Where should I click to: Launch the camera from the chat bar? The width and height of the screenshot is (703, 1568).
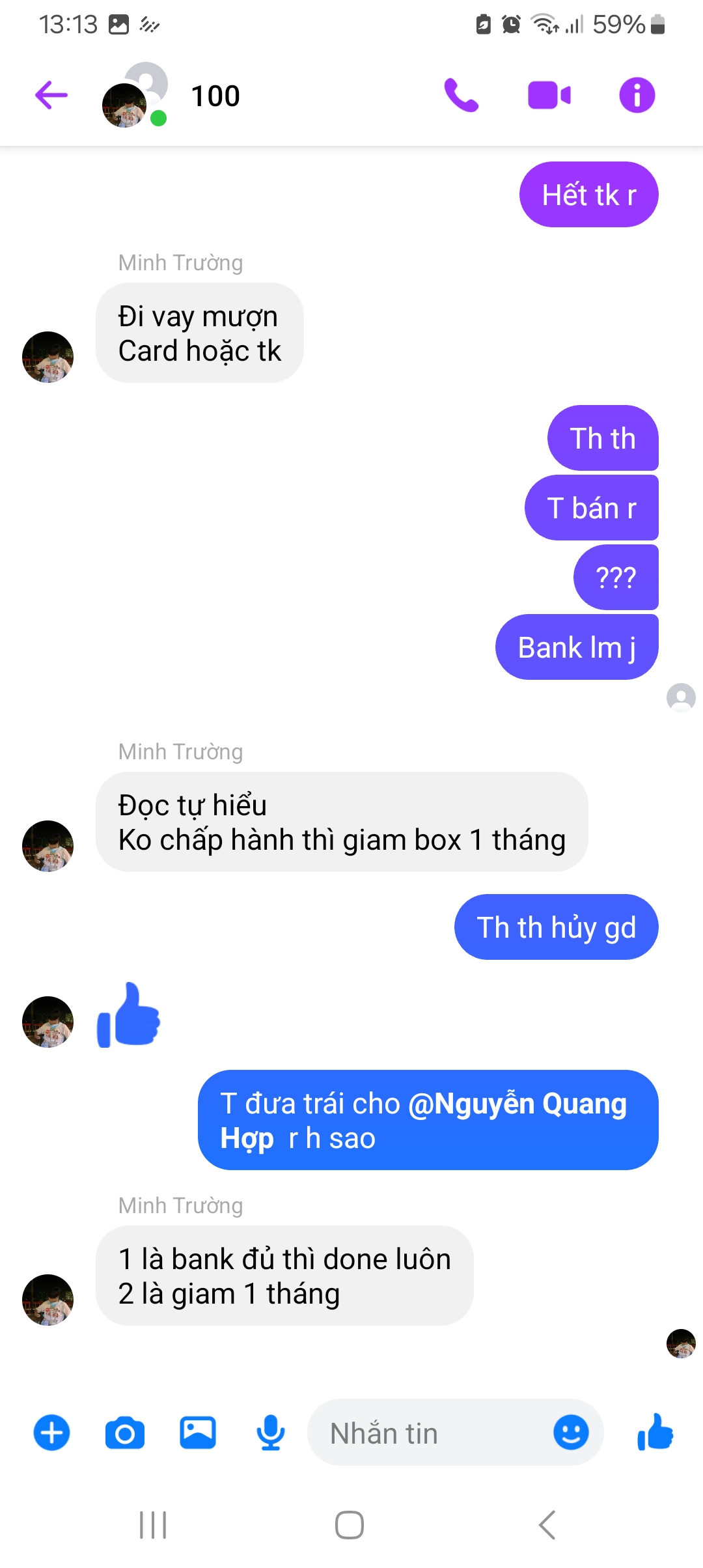click(x=125, y=1433)
